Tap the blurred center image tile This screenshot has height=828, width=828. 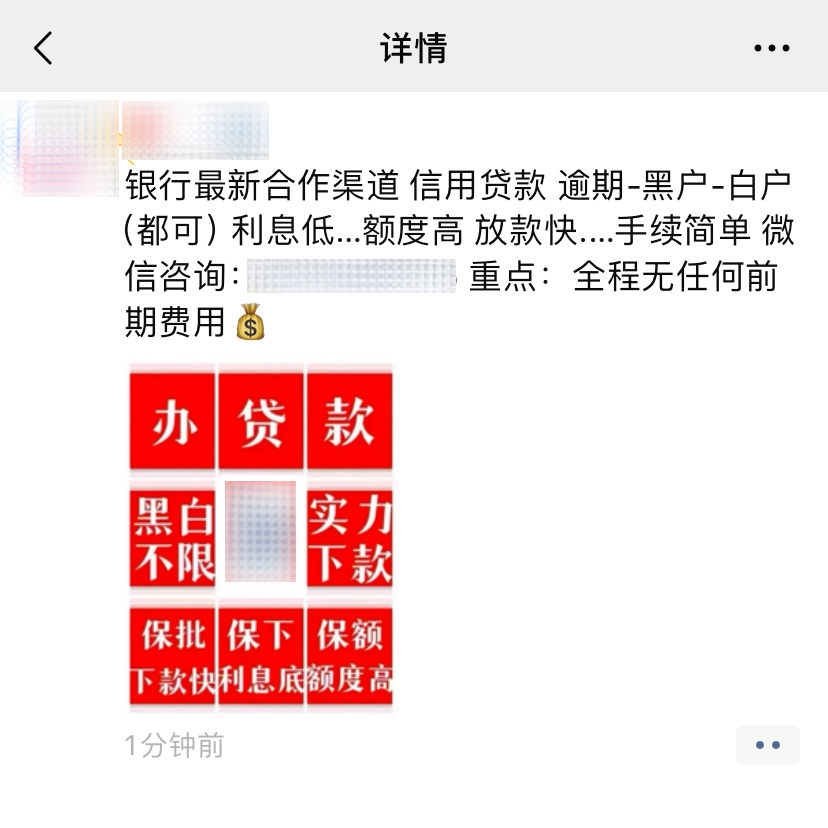(260, 531)
